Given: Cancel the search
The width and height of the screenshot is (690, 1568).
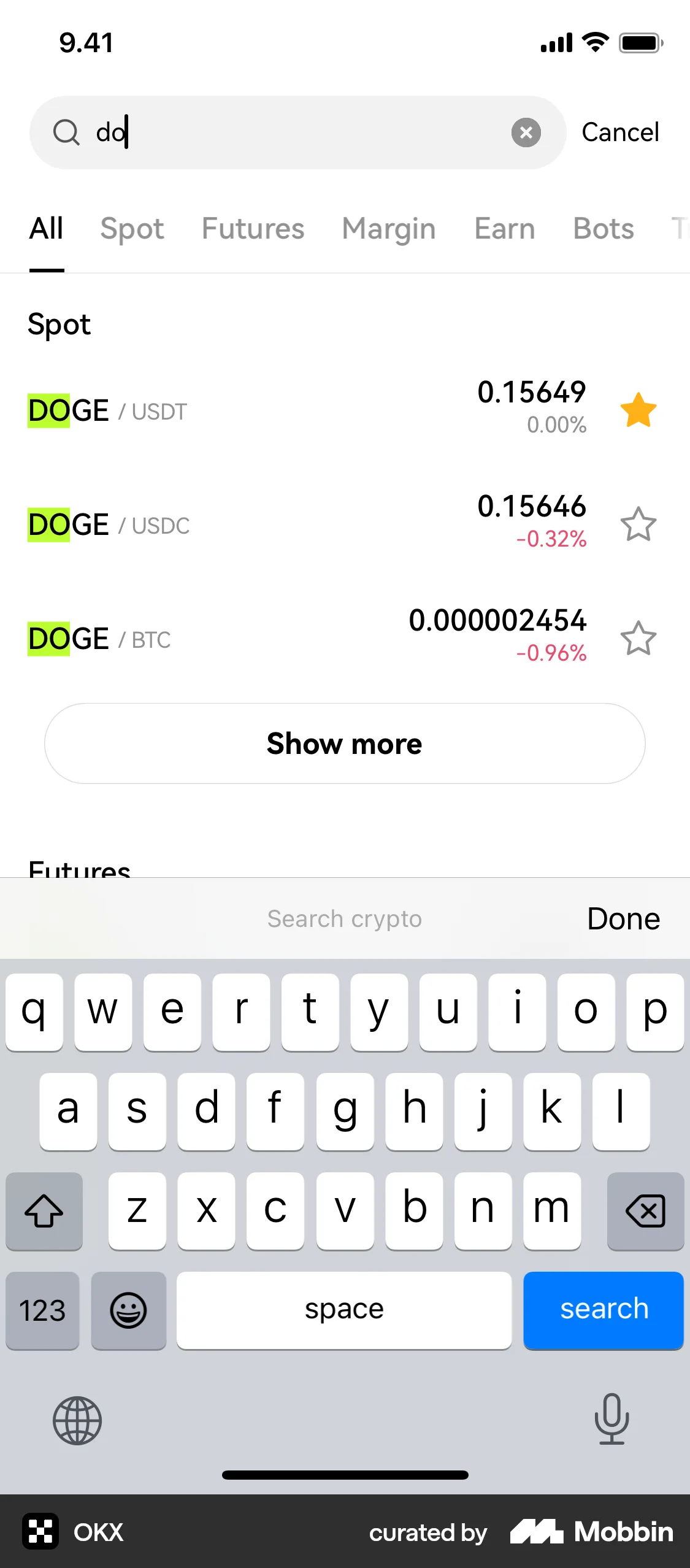Looking at the screenshot, I should [621, 133].
